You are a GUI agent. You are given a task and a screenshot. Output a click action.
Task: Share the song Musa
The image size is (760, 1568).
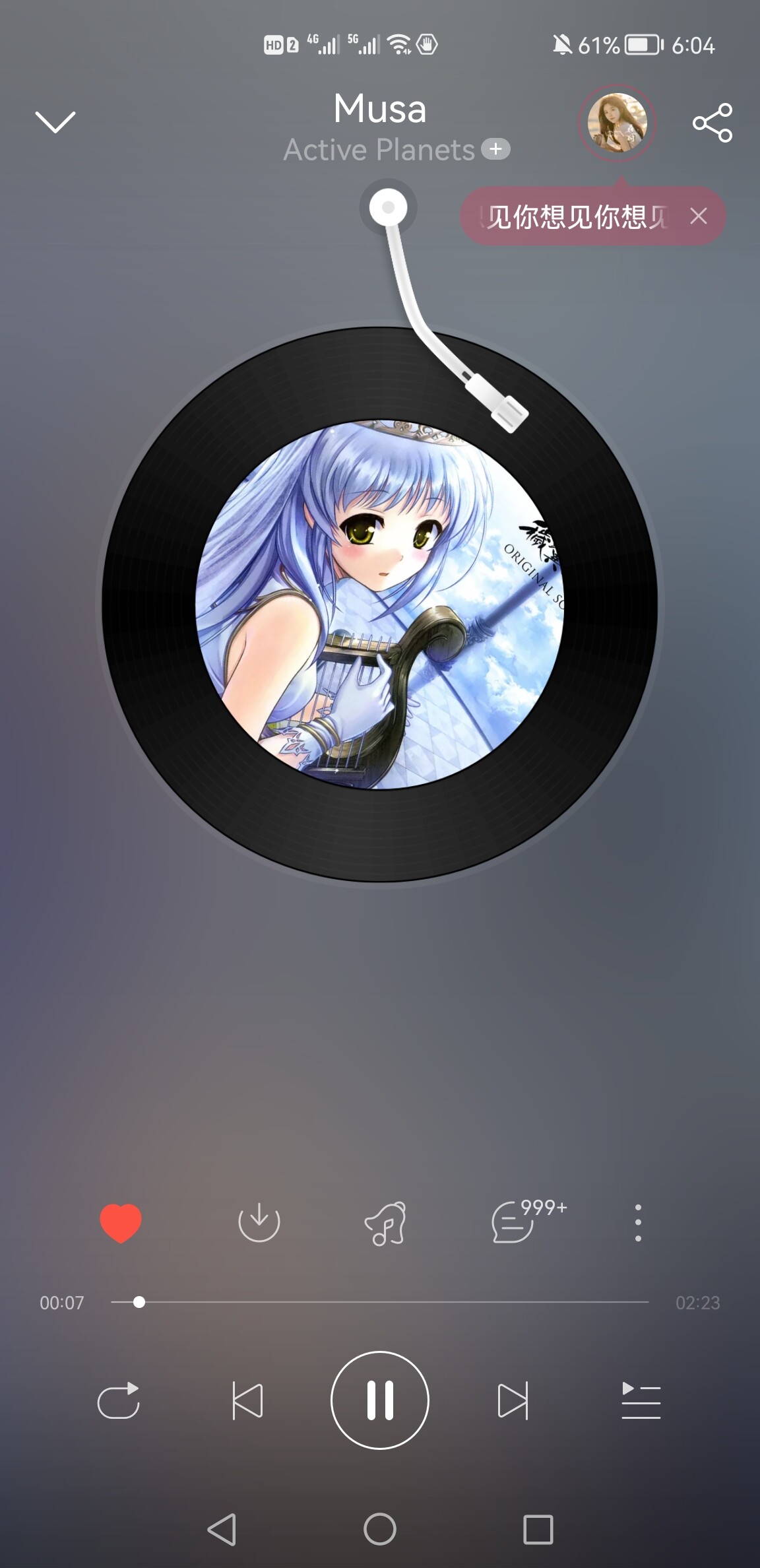(712, 123)
